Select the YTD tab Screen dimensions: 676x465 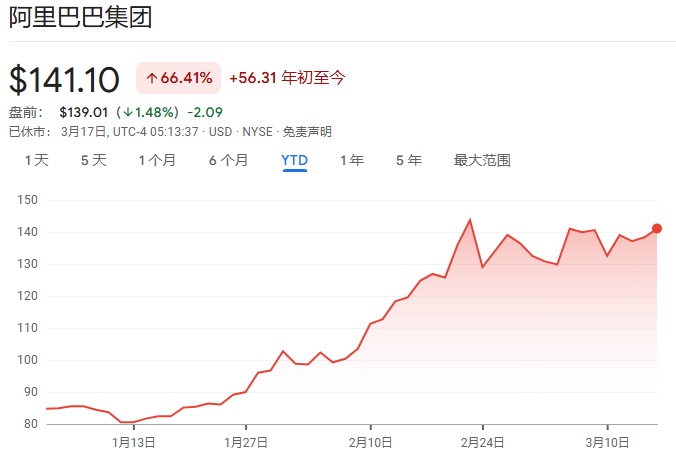click(294, 160)
